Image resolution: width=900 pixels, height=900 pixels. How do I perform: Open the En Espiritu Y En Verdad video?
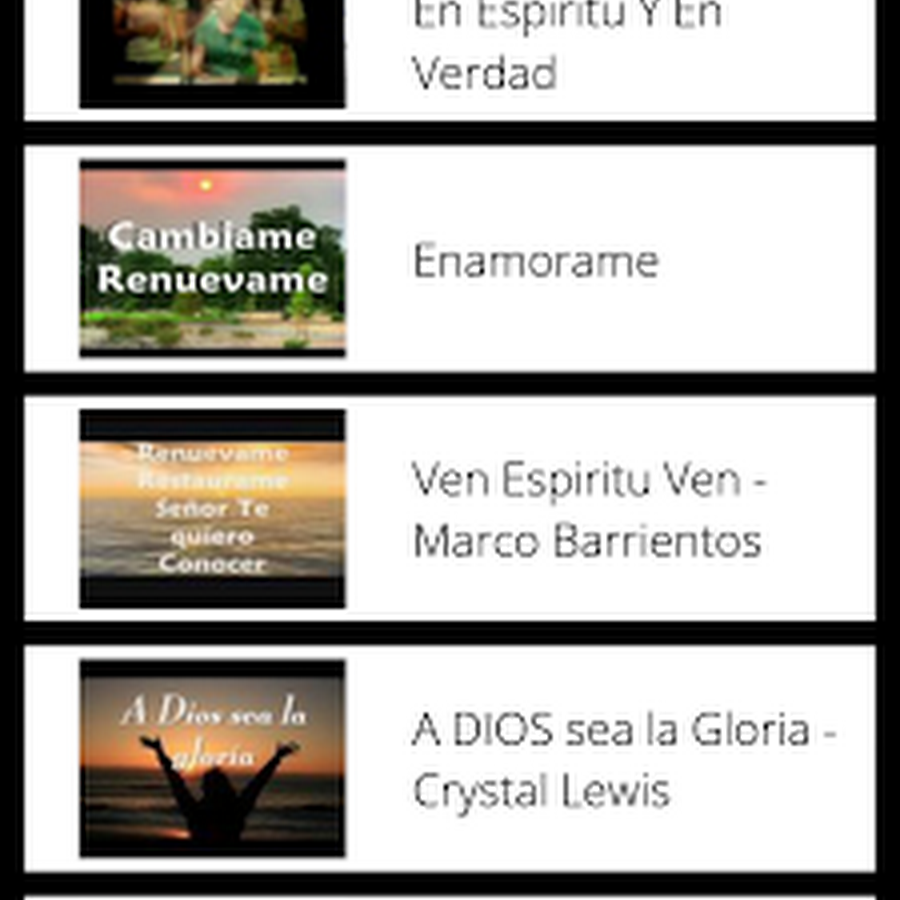pos(565,45)
